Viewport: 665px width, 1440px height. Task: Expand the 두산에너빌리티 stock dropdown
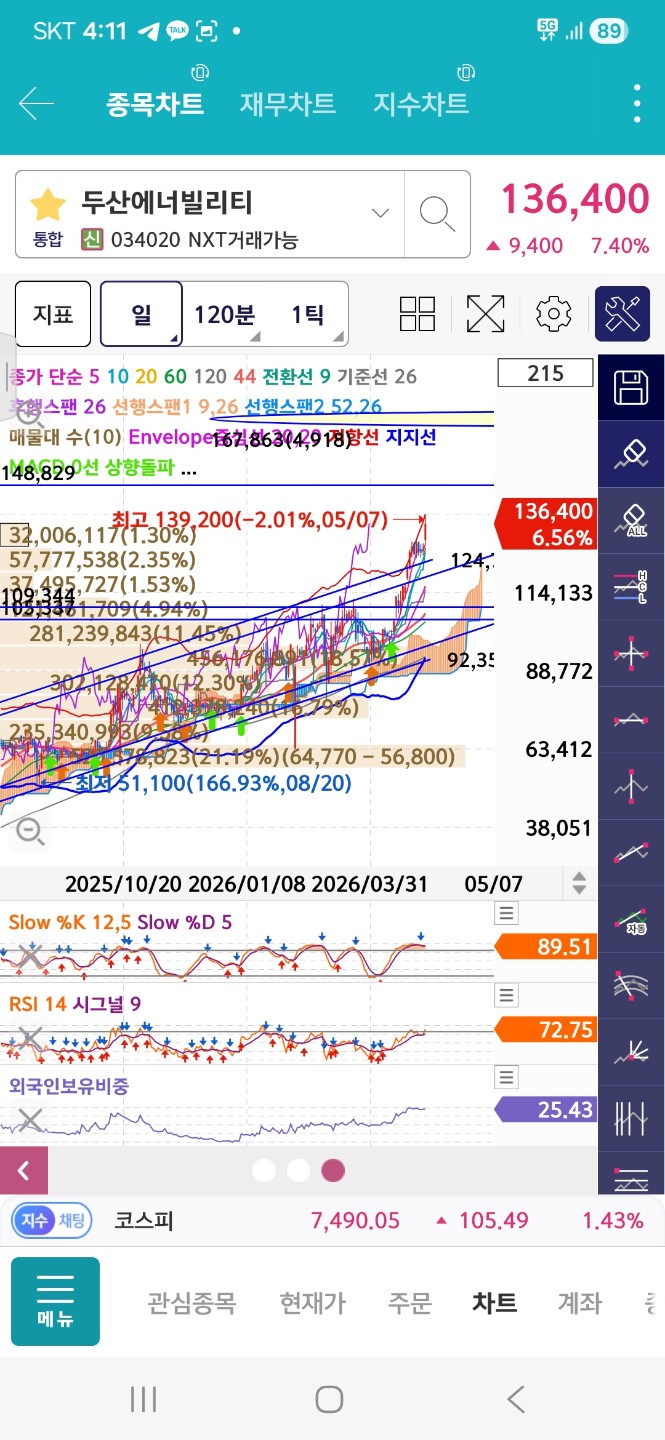(x=380, y=213)
